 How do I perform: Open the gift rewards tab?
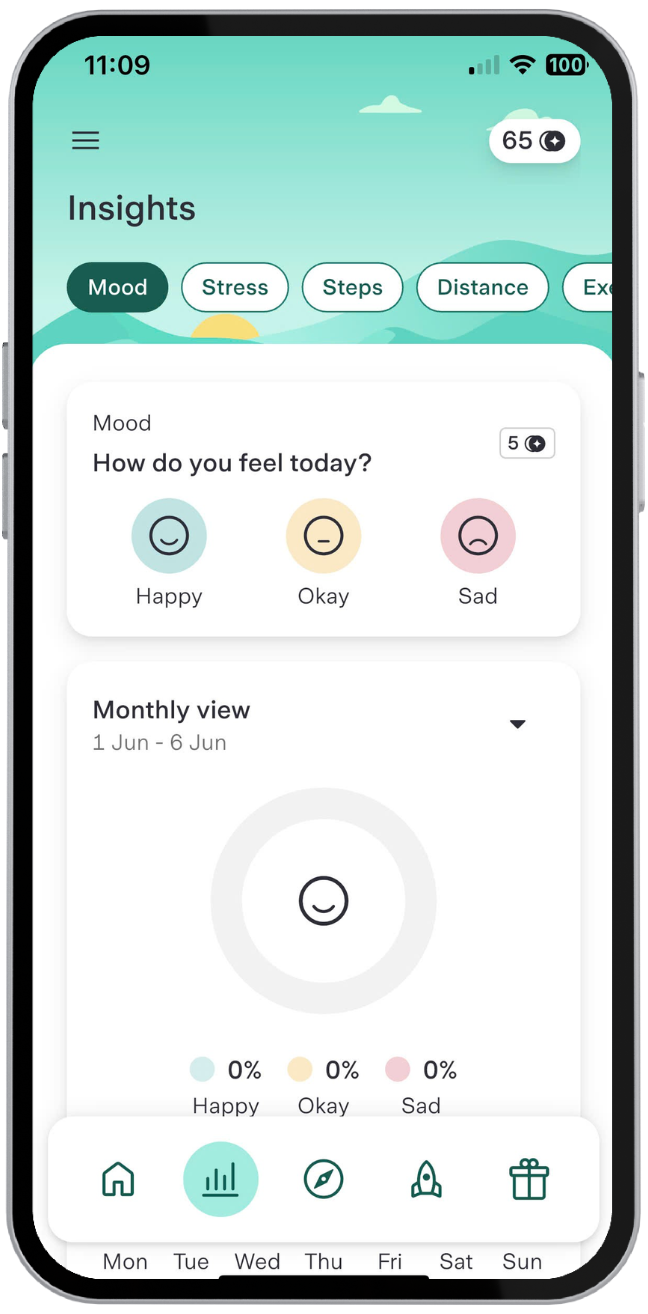(x=529, y=1180)
